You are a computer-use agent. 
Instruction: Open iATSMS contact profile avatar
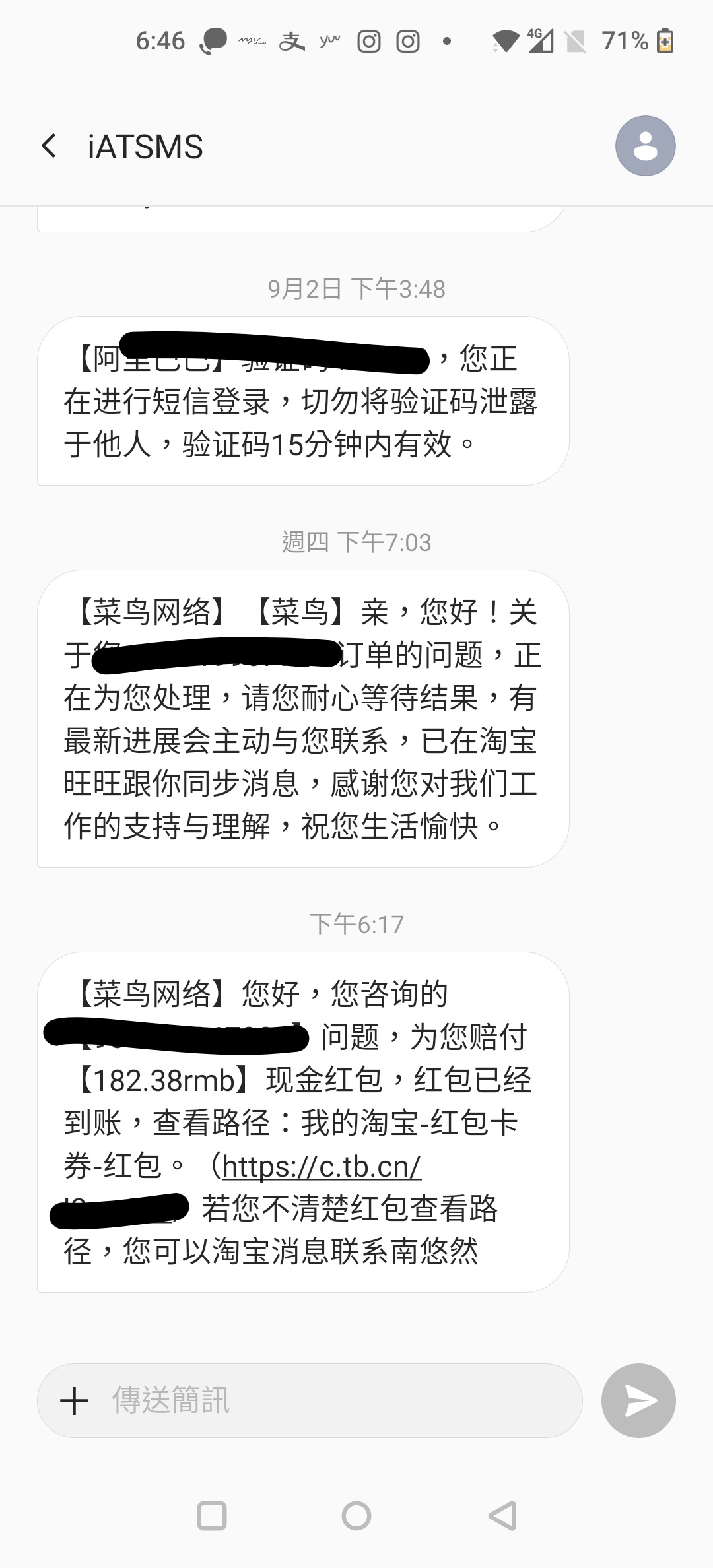tap(645, 146)
